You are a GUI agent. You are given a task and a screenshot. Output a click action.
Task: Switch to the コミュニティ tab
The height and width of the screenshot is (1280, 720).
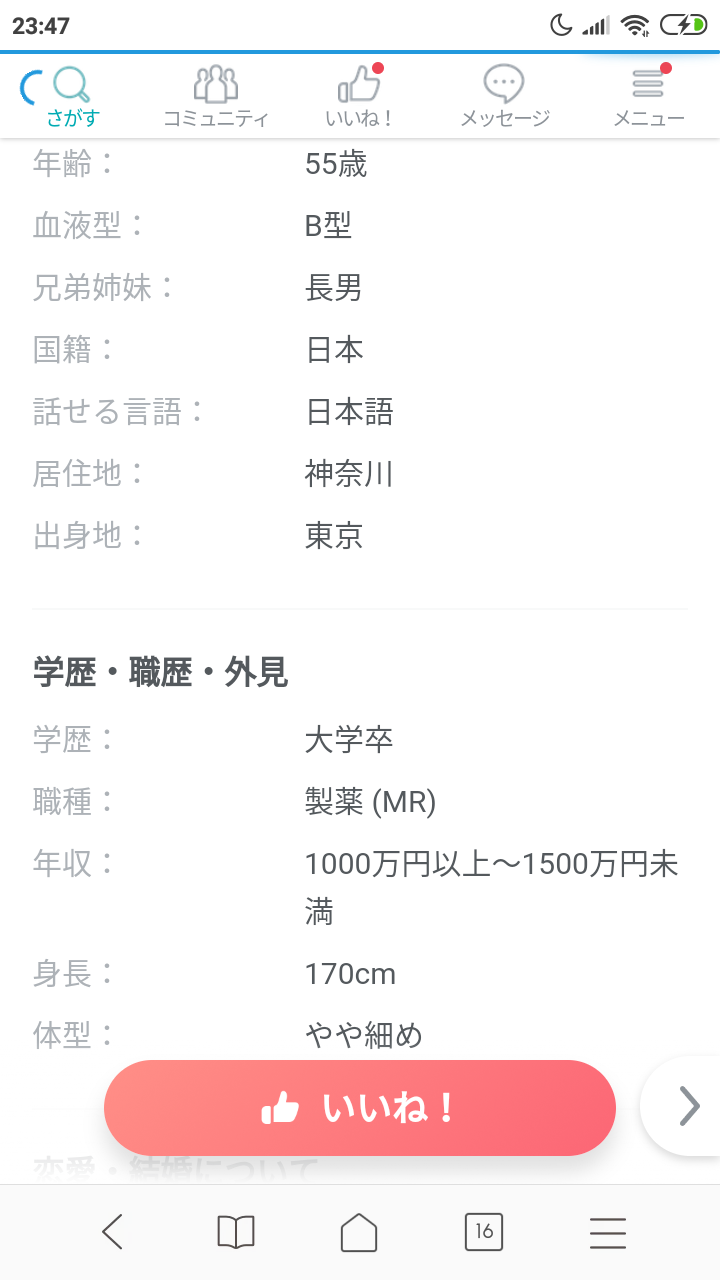point(216,98)
